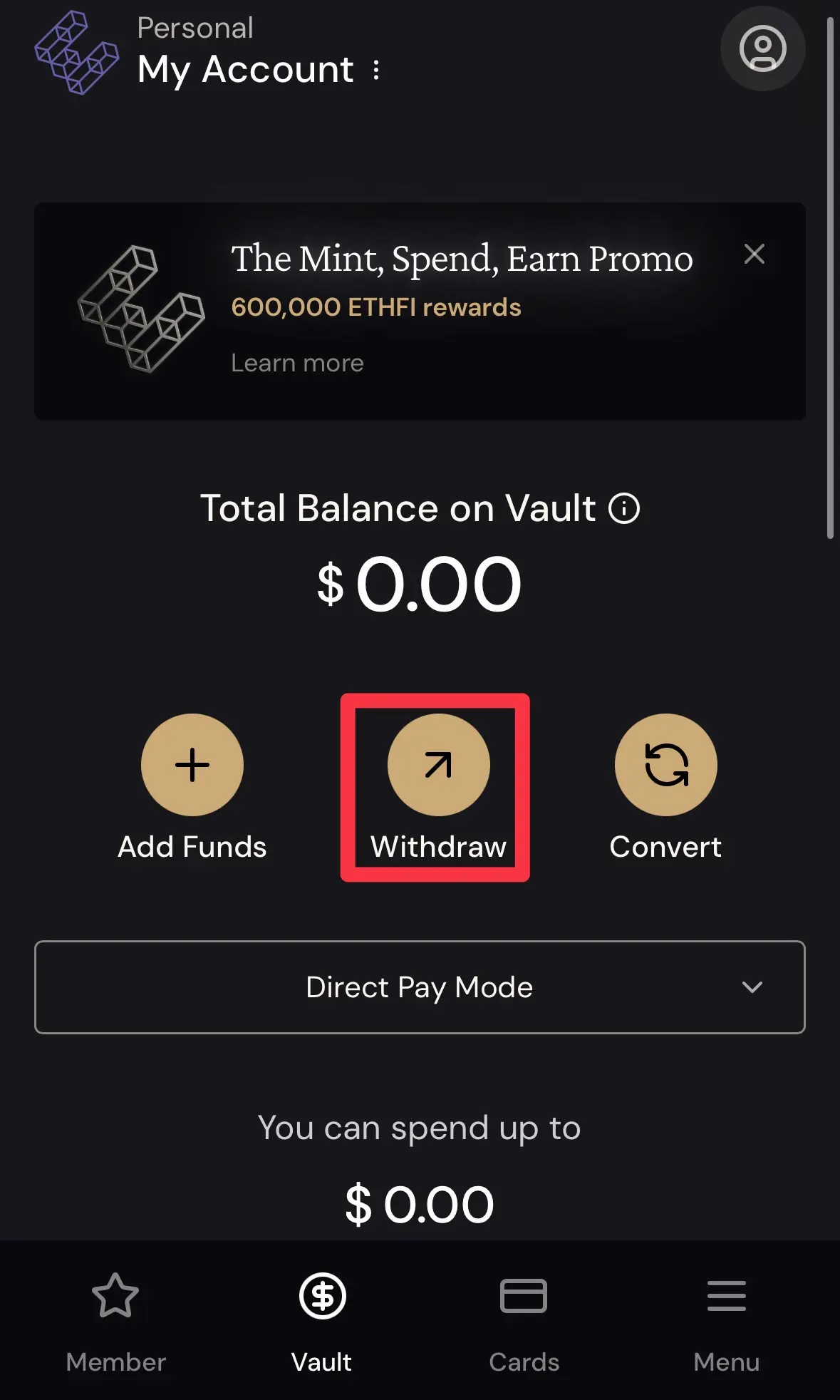Open the profile icon
Image resolution: width=840 pixels, height=1400 pixels.
pos(762,48)
